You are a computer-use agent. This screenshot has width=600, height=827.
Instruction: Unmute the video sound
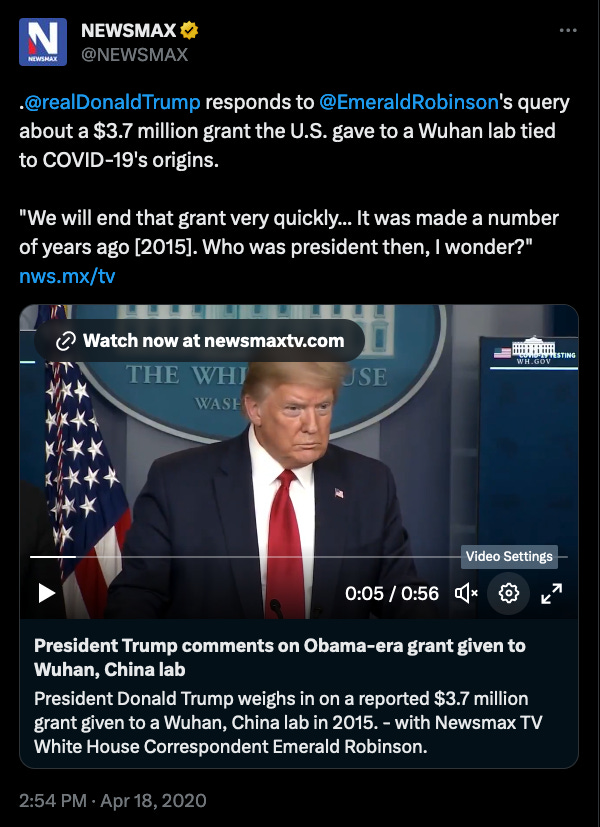(466, 593)
